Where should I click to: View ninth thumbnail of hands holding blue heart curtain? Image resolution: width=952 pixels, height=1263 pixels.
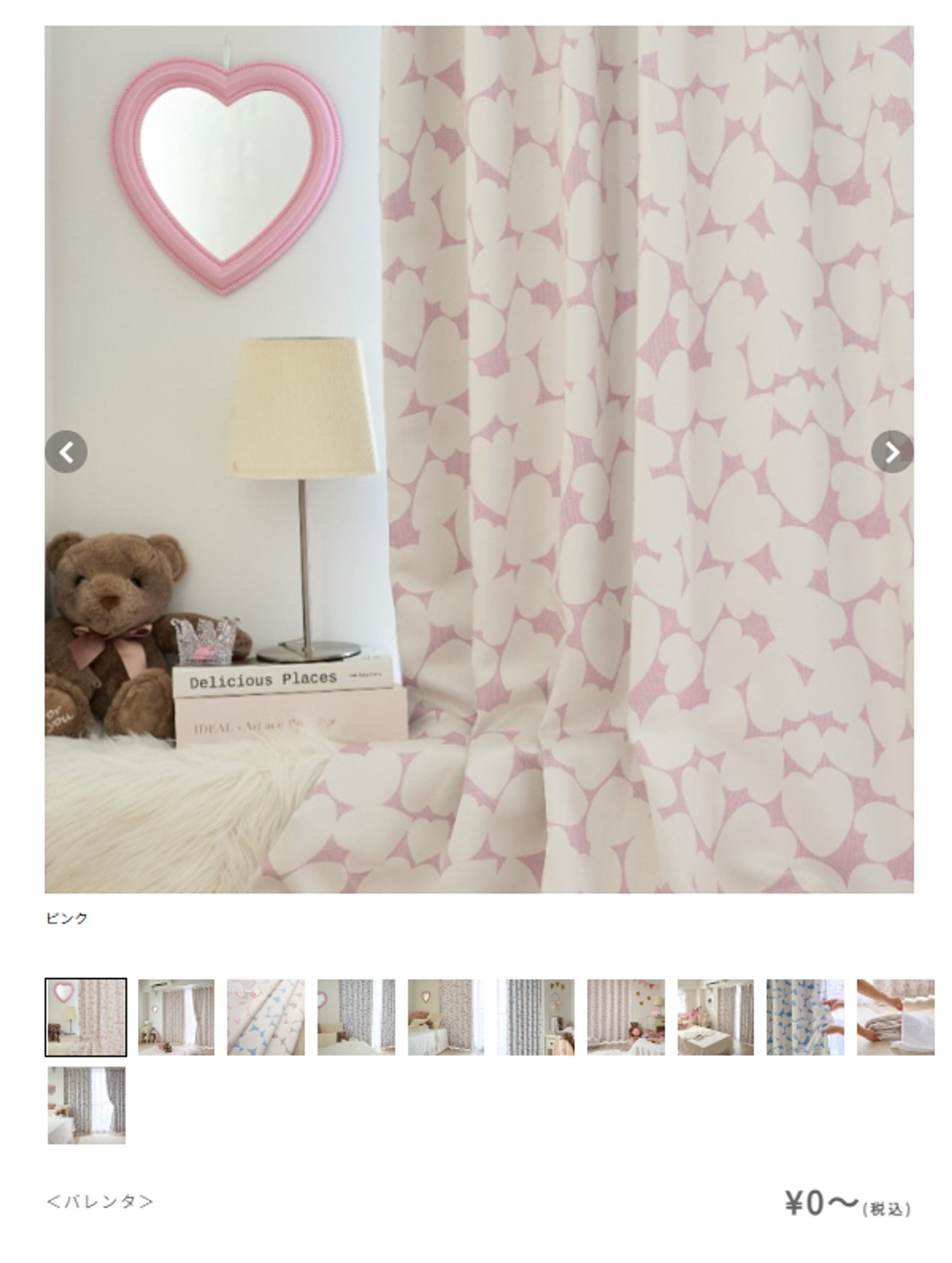pyautogui.click(x=805, y=1017)
